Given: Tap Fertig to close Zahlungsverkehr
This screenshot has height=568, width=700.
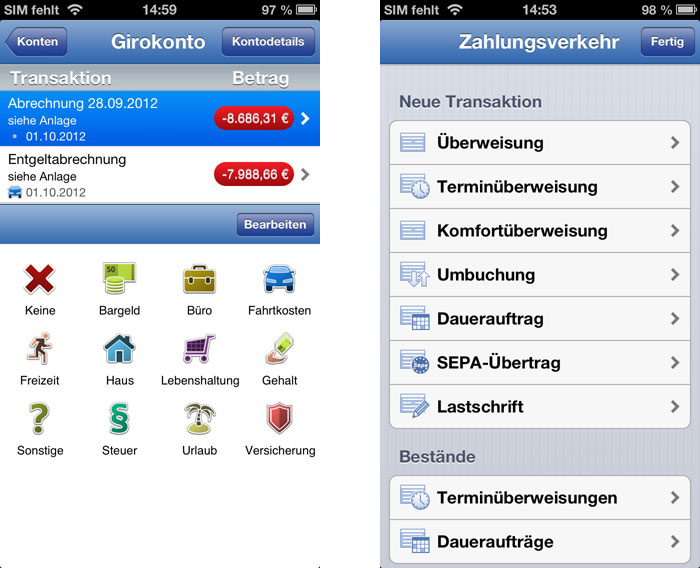Looking at the screenshot, I should point(666,42).
